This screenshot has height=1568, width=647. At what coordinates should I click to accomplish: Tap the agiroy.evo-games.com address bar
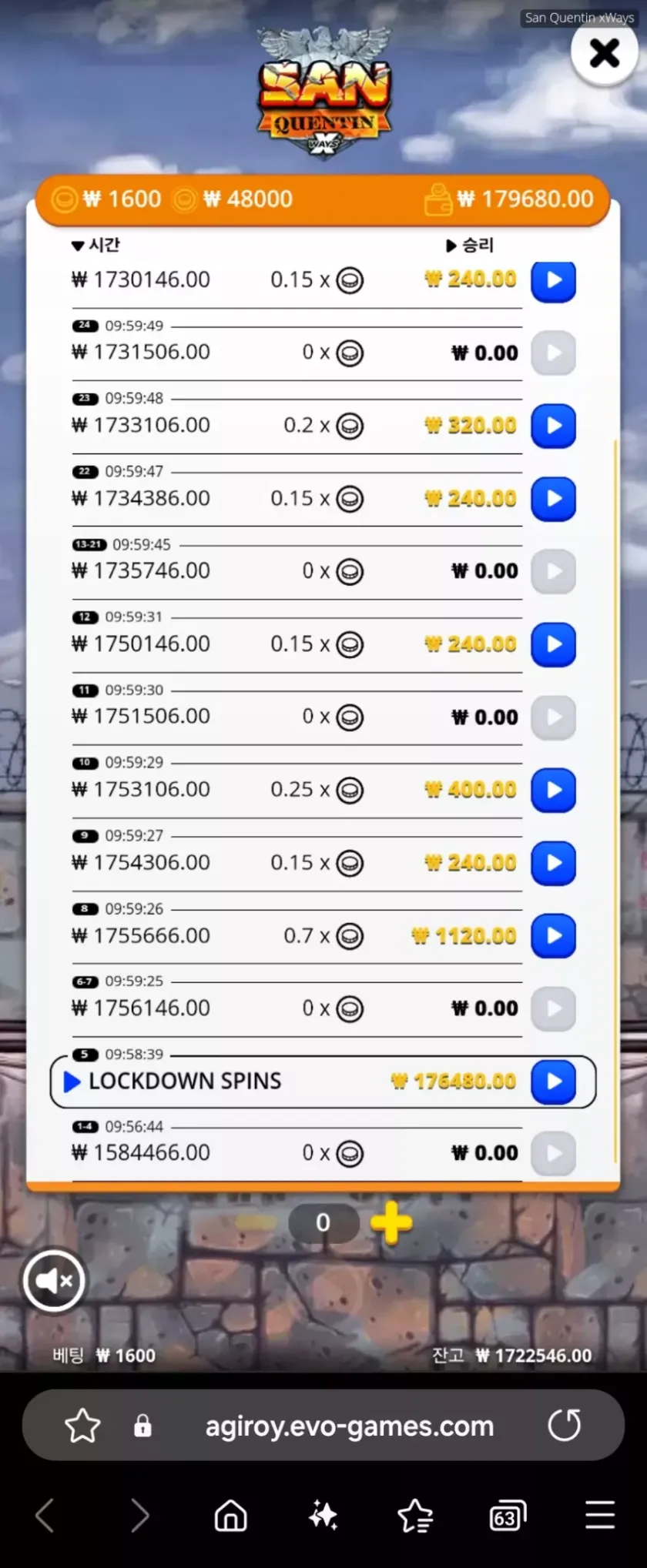[x=348, y=1426]
